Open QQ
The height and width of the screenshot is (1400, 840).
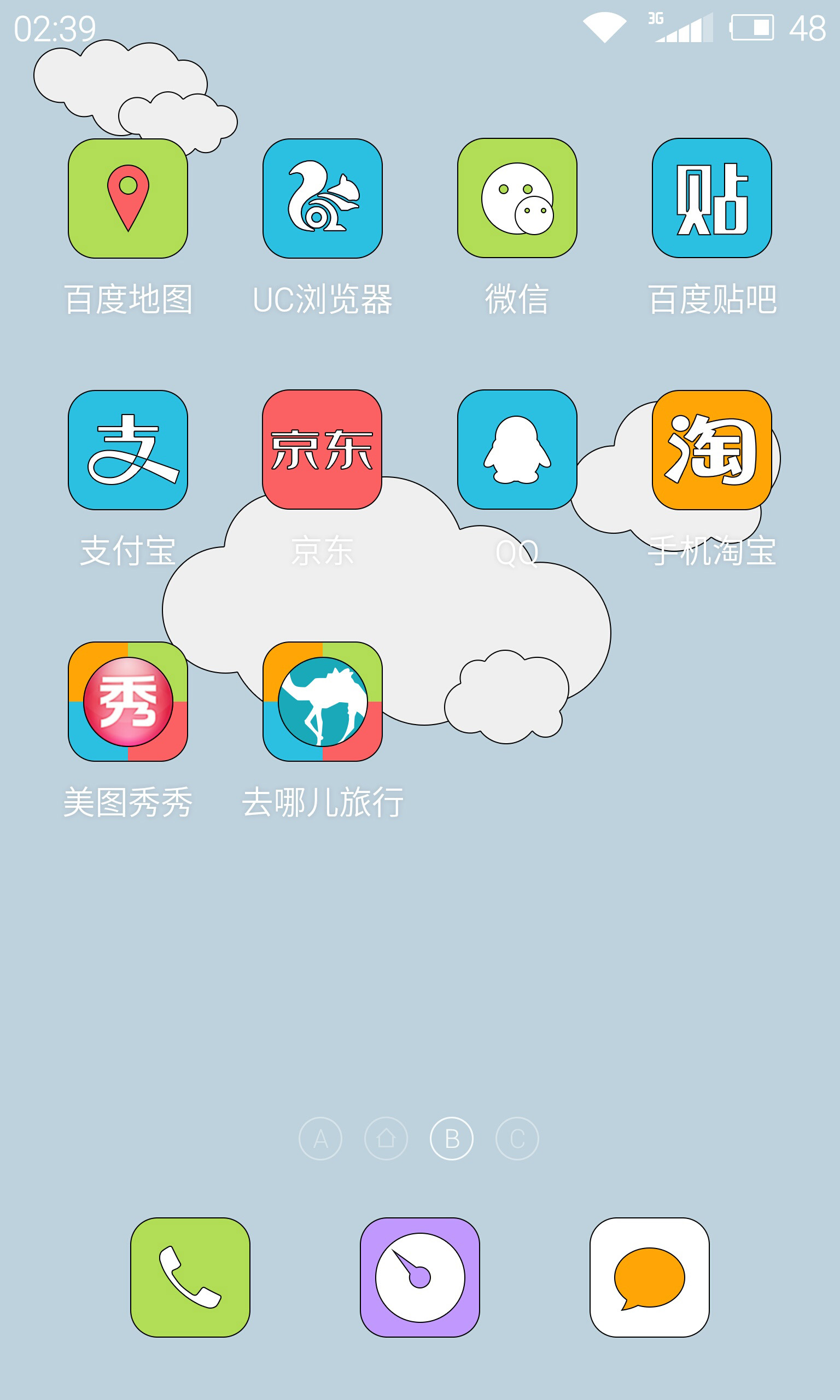click(x=517, y=450)
